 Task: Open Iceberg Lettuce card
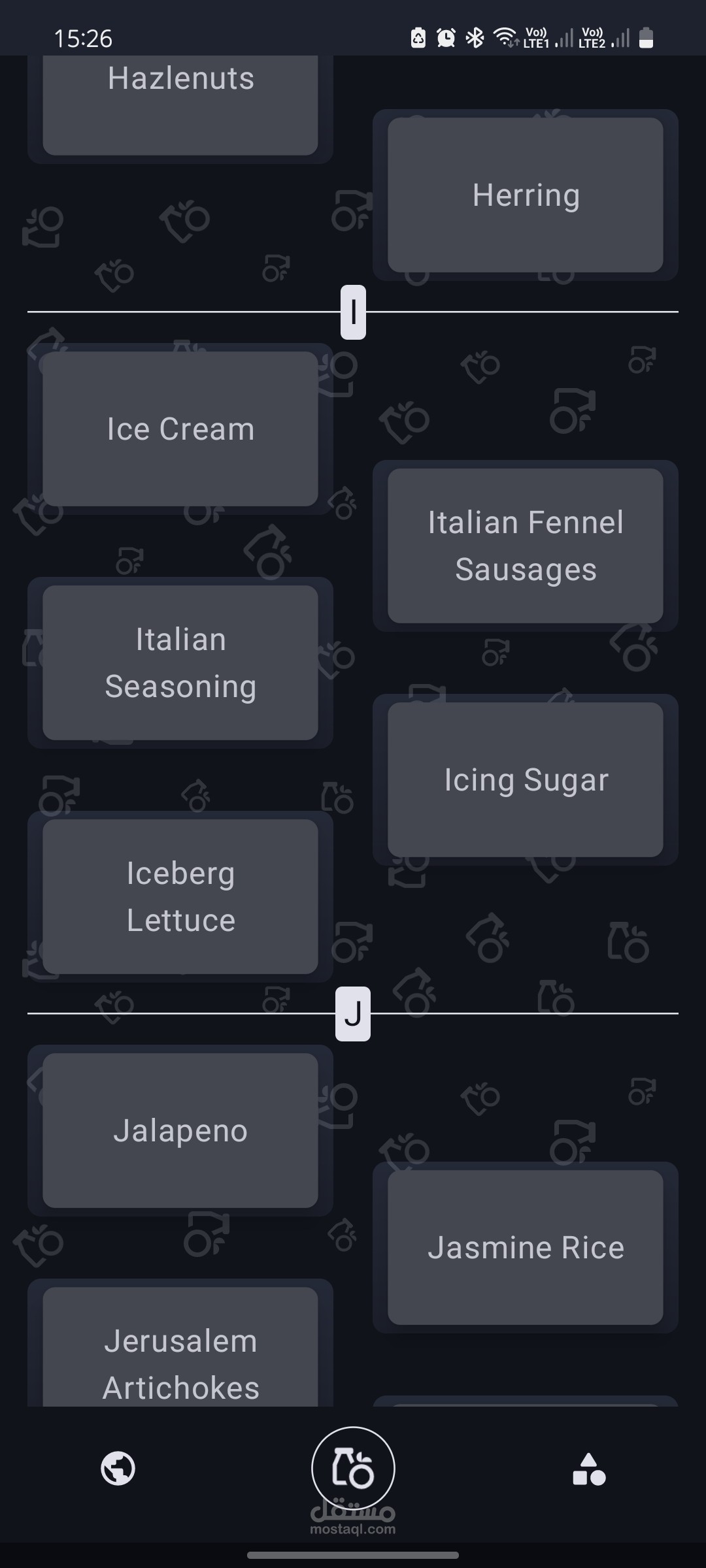coord(180,896)
